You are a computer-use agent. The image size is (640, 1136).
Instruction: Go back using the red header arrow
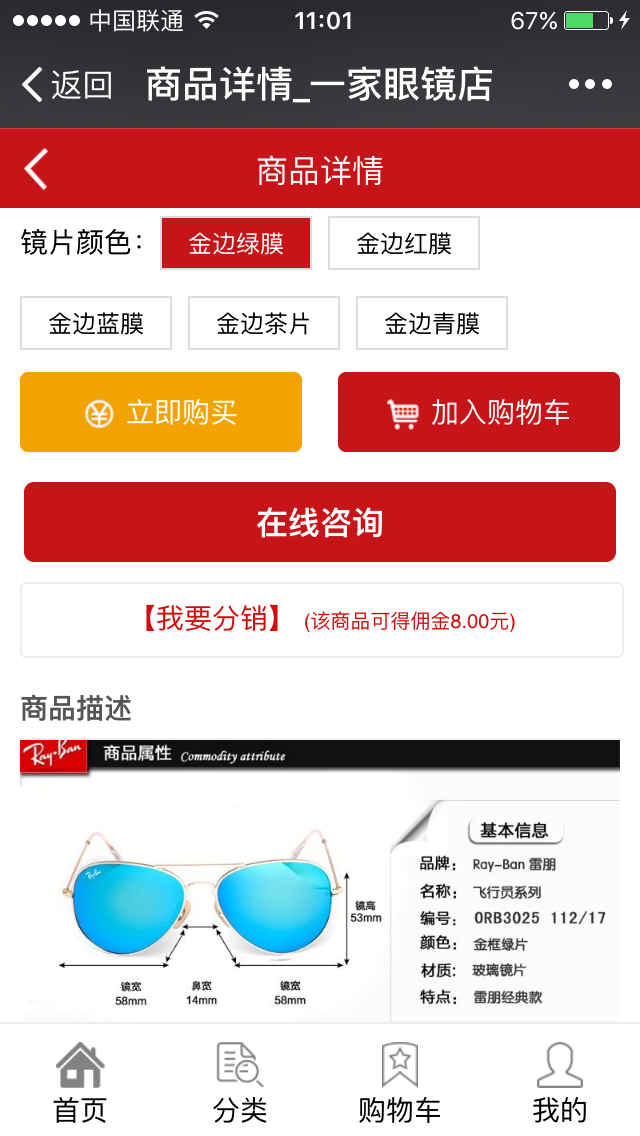click(36, 169)
